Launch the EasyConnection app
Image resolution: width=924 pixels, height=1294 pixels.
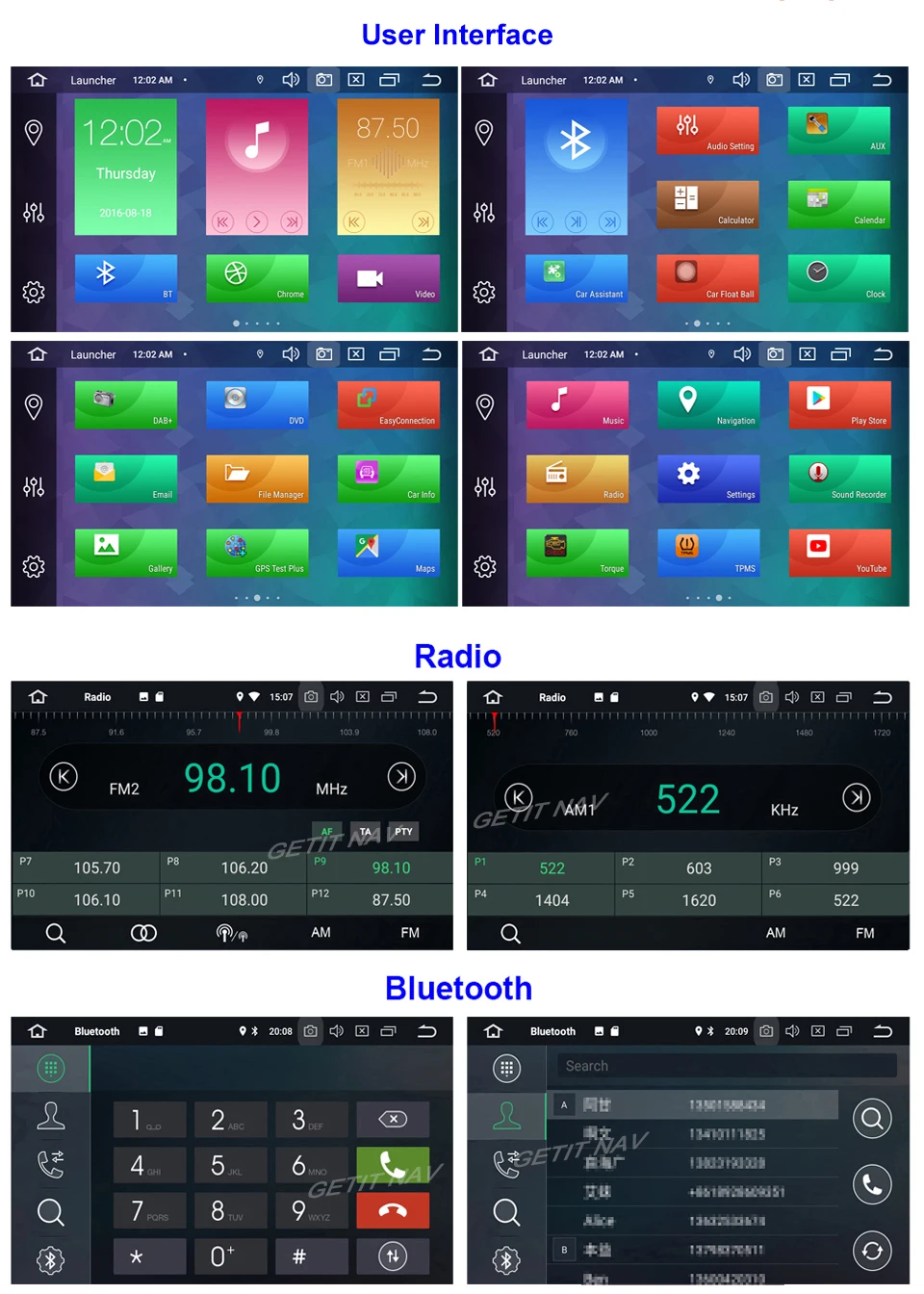(389, 404)
